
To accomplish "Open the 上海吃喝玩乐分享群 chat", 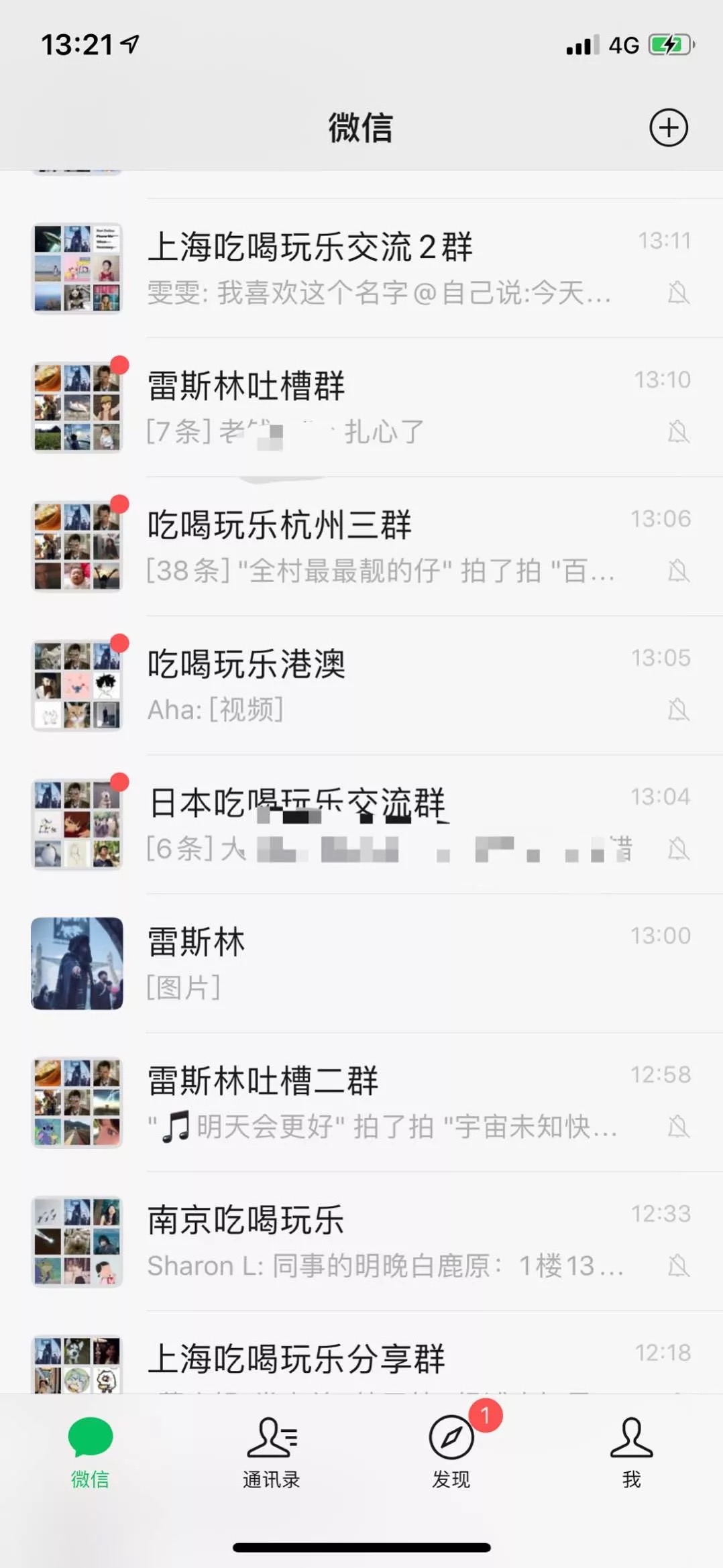I will (x=361, y=1353).
